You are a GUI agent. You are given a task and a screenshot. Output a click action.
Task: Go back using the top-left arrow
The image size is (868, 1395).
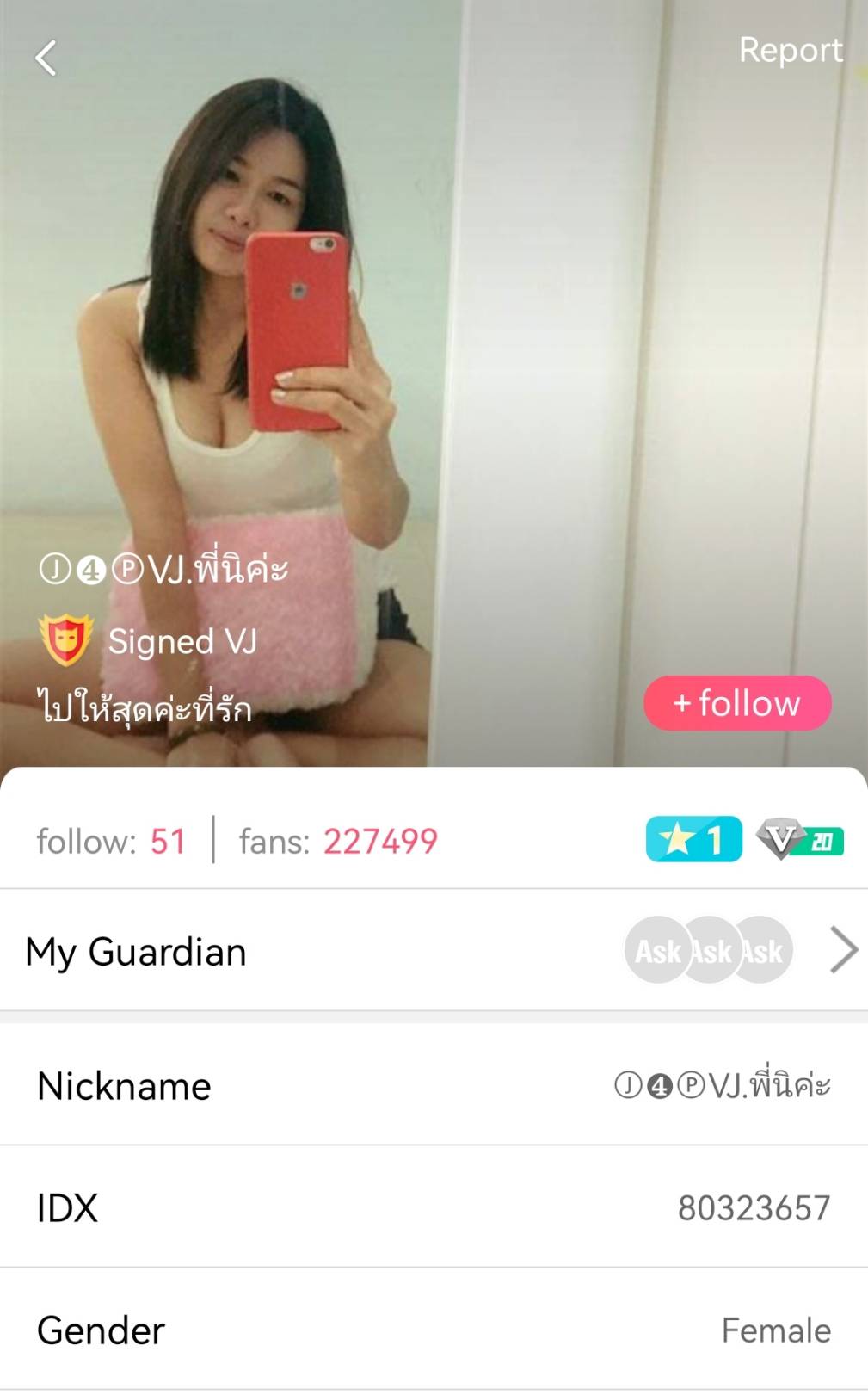pyautogui.click(x=46, y=59)
